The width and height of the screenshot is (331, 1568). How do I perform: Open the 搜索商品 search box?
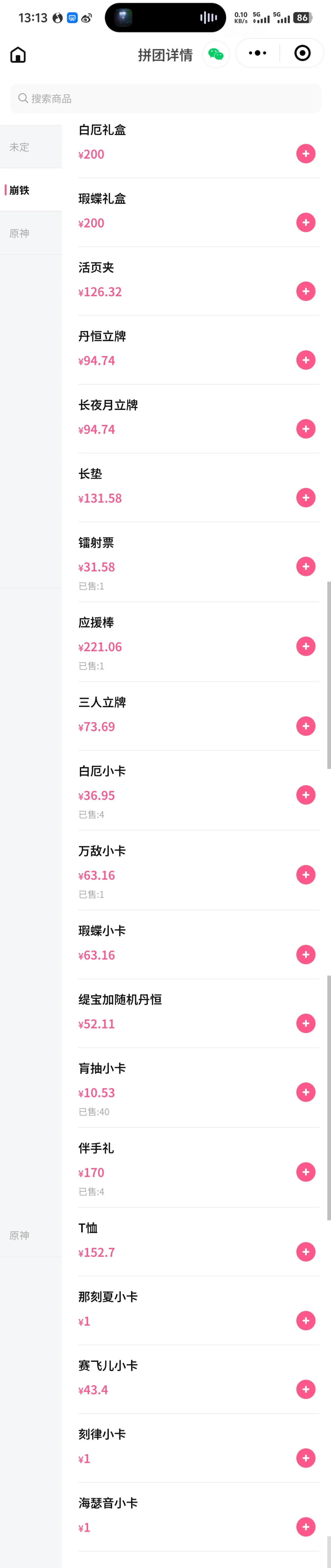coord(165,98)
